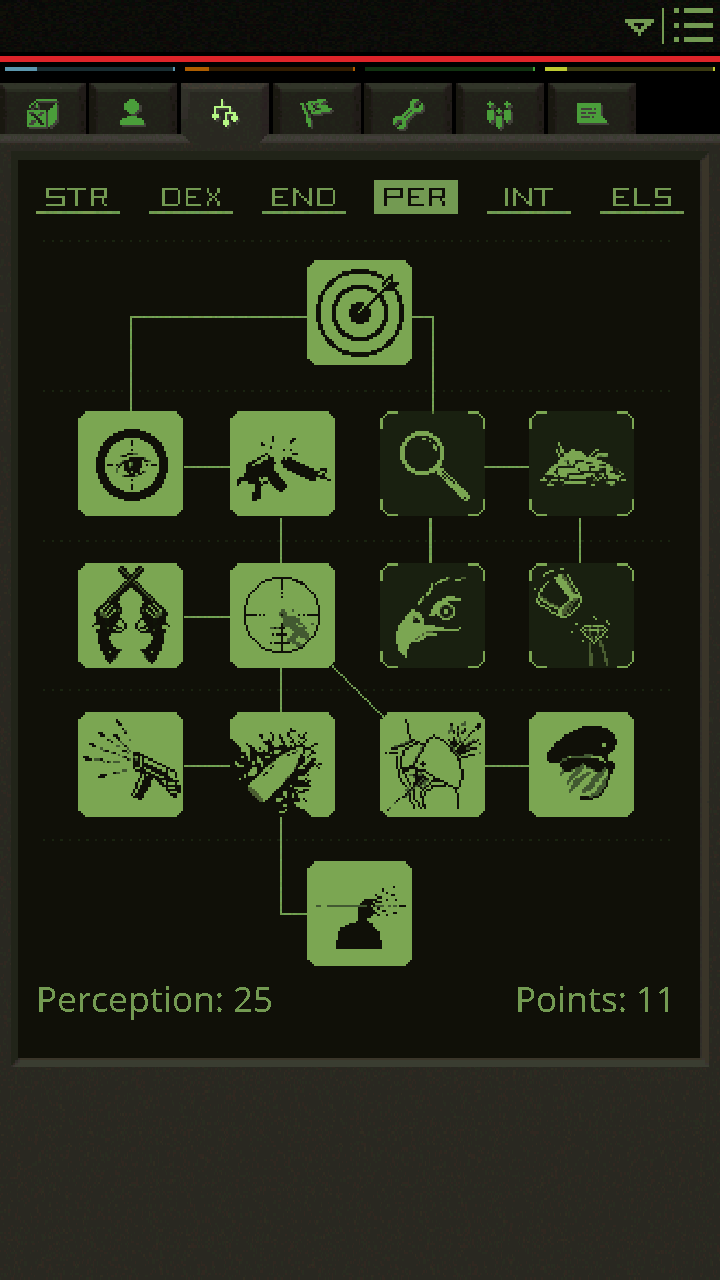Open the journal notes tab
The image size is (720, 1280).
coord(592,112)
